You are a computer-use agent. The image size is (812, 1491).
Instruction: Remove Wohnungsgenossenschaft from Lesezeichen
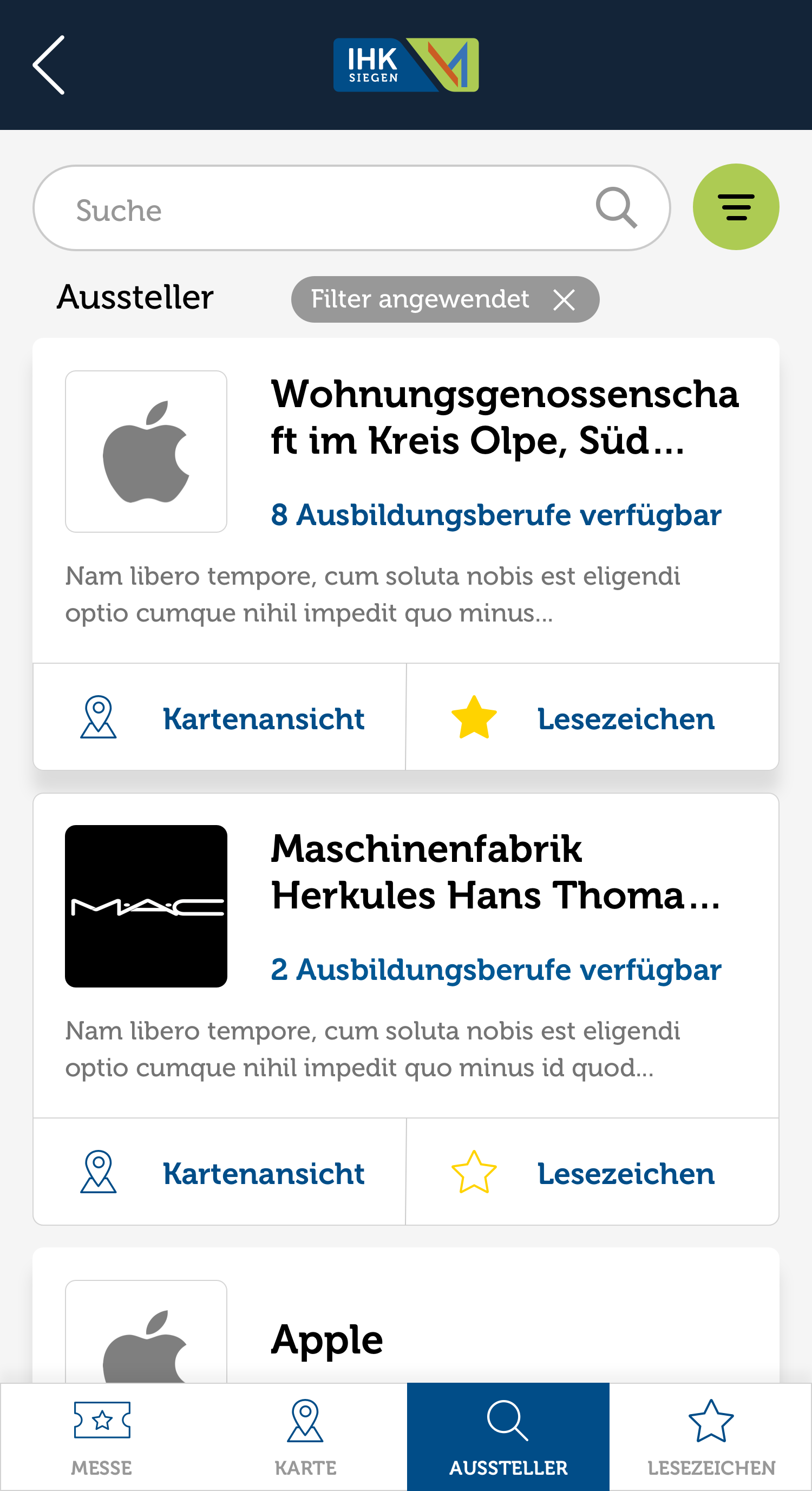pos(593,717)
